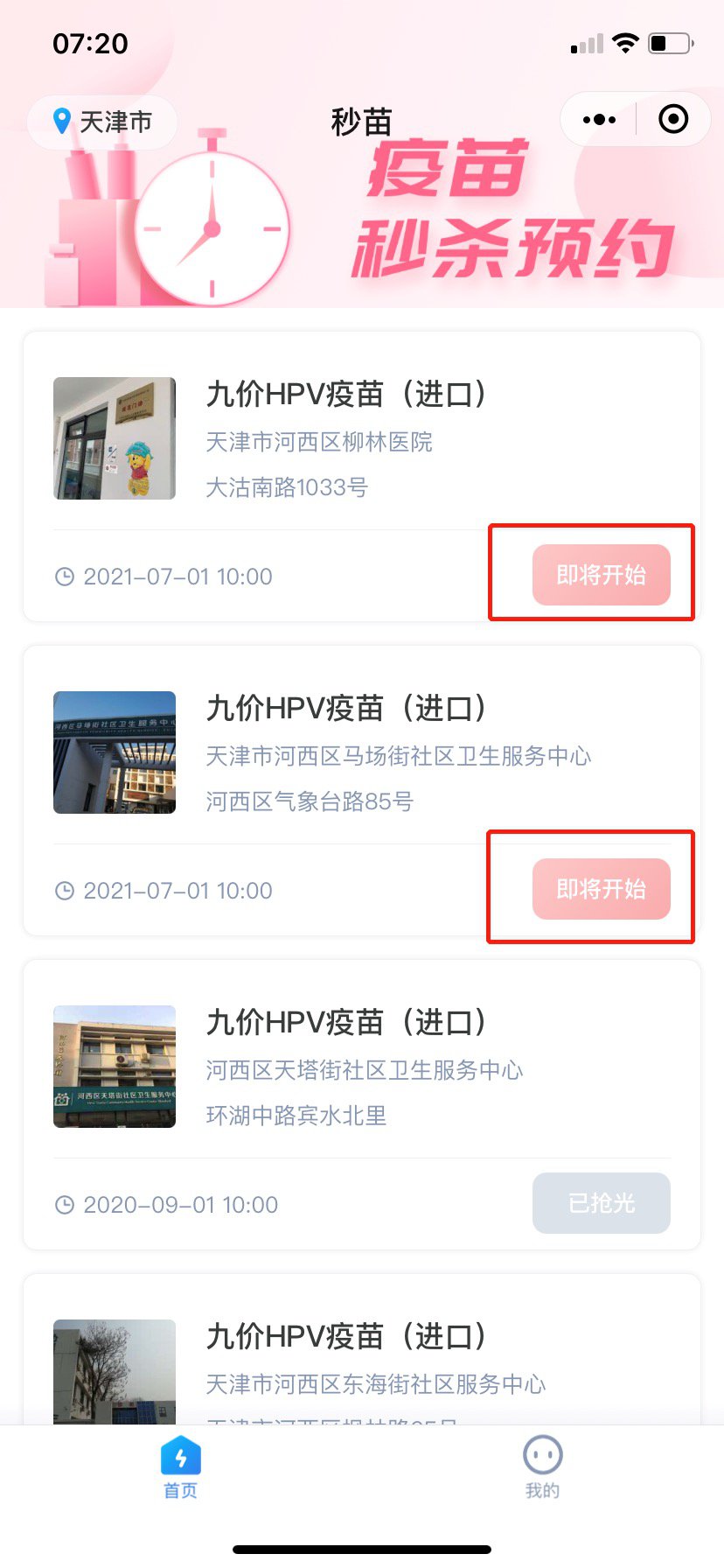Open the mini program more options menu
Image resolution: width=724 pixels, height=1568 pixels.
tap(599, 120)
